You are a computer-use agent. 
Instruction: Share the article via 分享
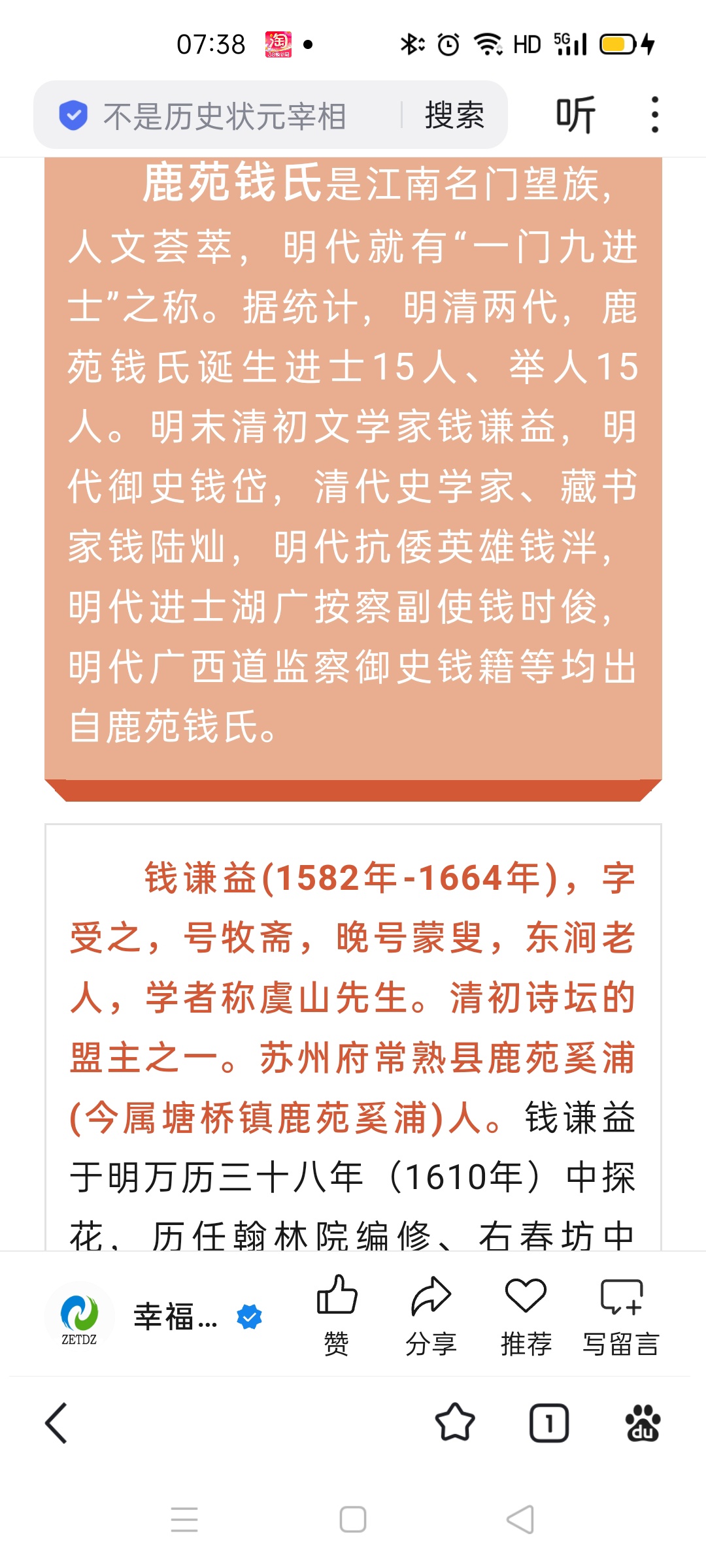[x=431, y=1315]
